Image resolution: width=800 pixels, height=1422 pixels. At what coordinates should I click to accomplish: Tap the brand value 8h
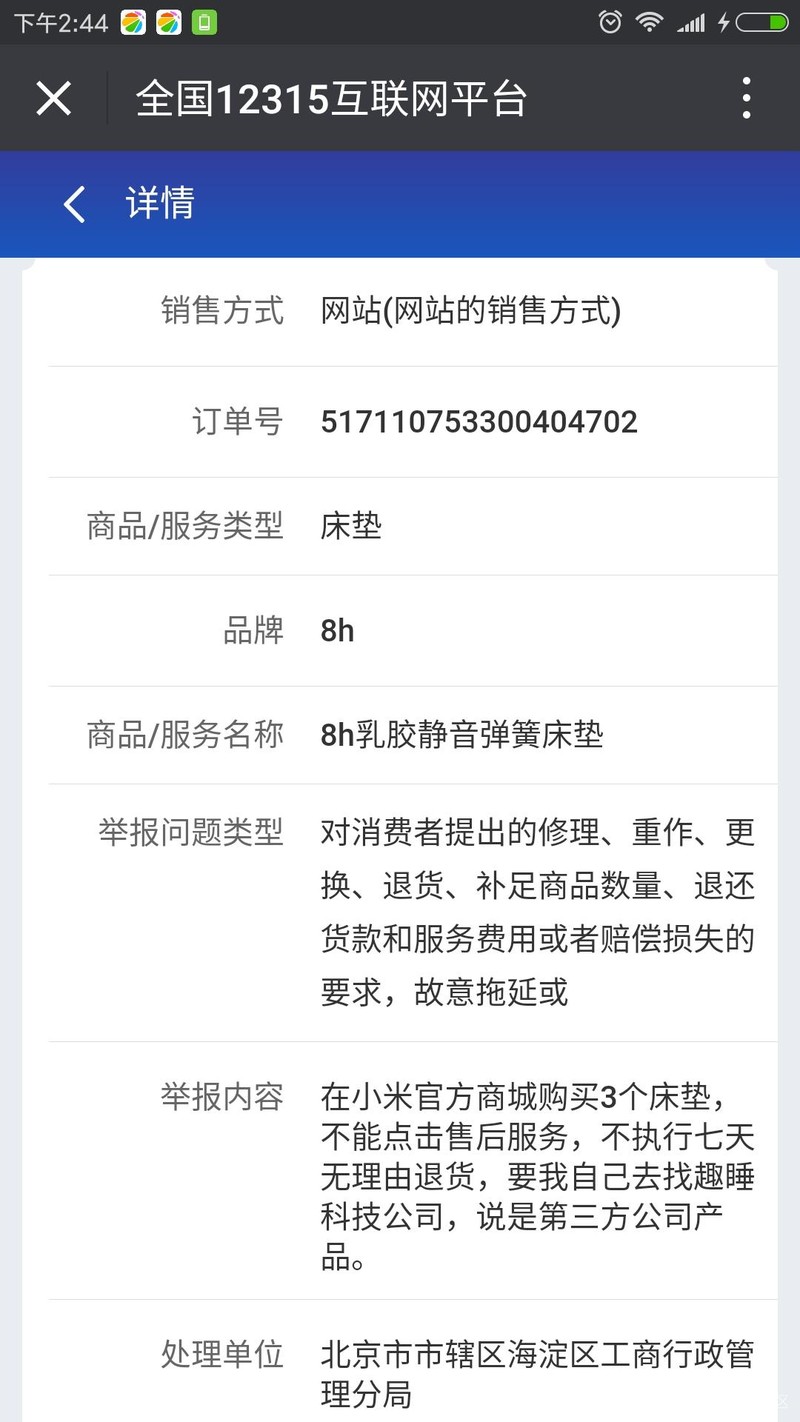pos(336,631)
